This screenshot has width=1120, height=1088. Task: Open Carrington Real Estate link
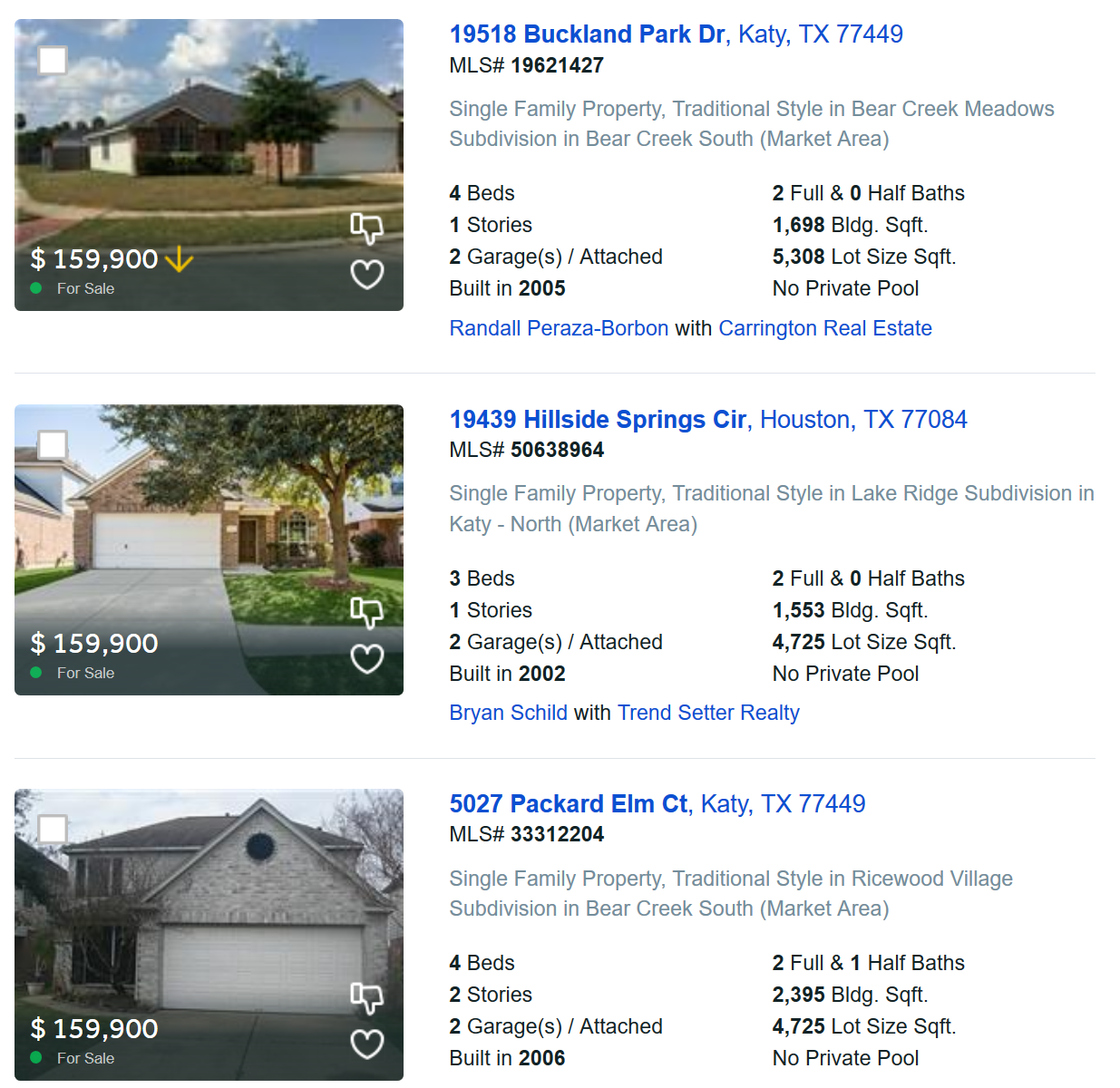[x=824, y=328]
